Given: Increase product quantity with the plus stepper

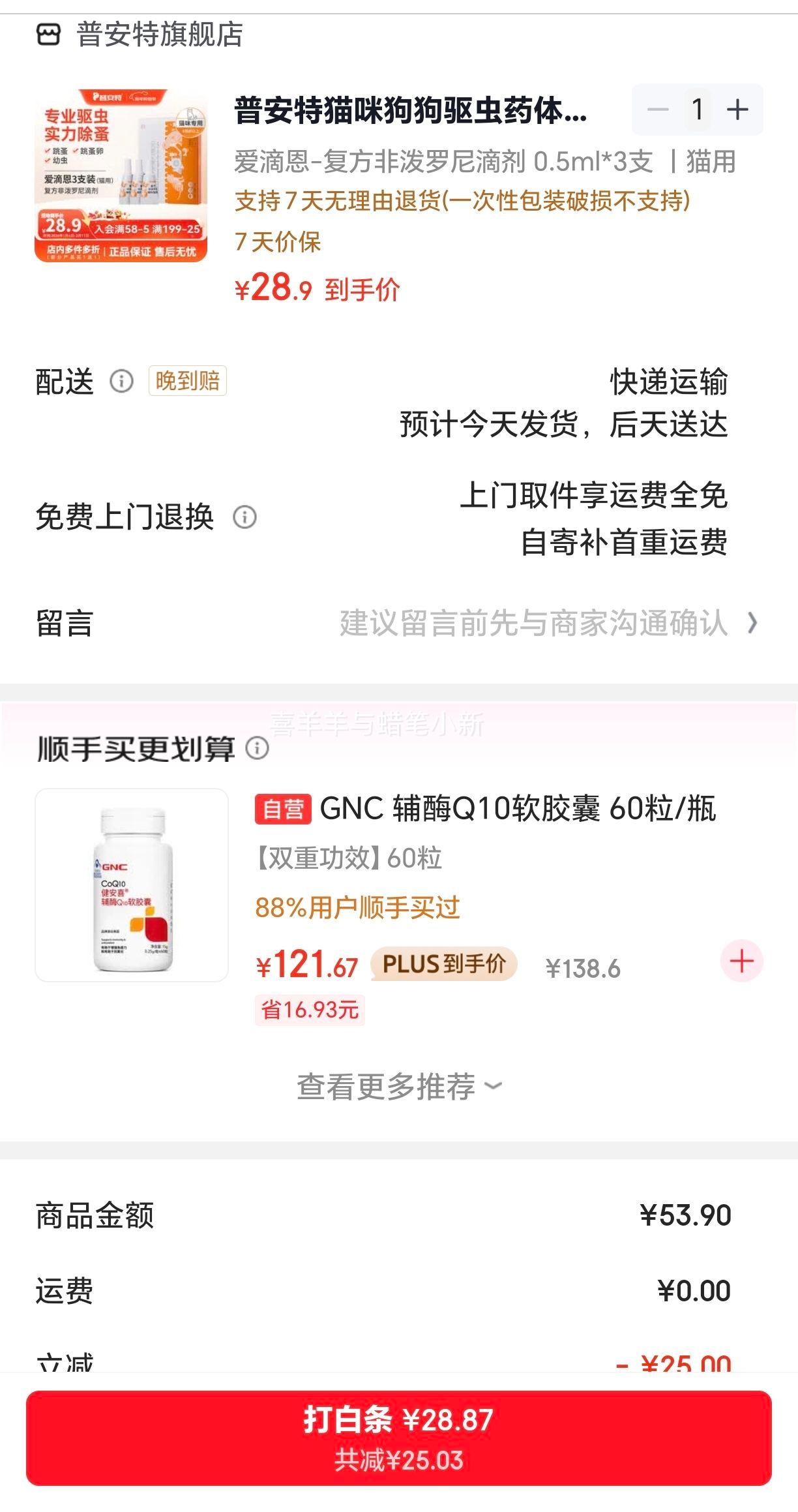Looking at the screenshot, I should coord(738,110).
